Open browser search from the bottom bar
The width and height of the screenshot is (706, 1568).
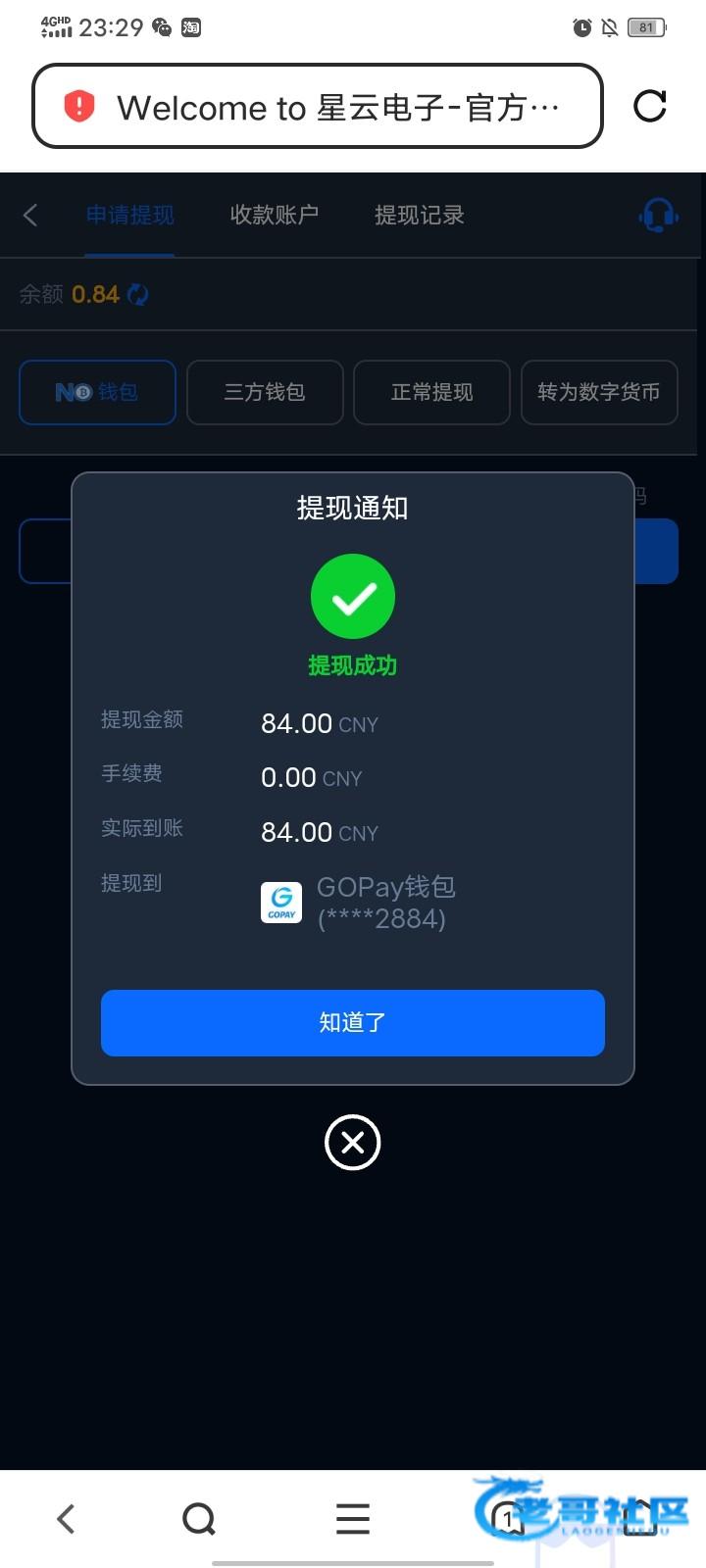click(199, 1519)
